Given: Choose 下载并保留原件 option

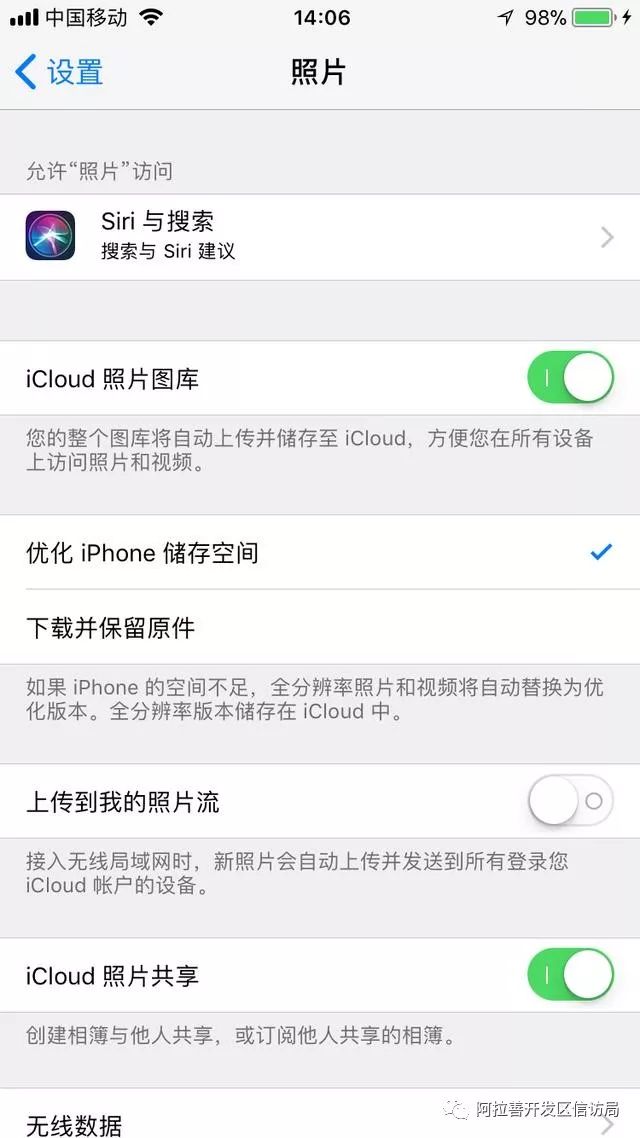Looking at the screenshot, I should [x=320, y=627].
